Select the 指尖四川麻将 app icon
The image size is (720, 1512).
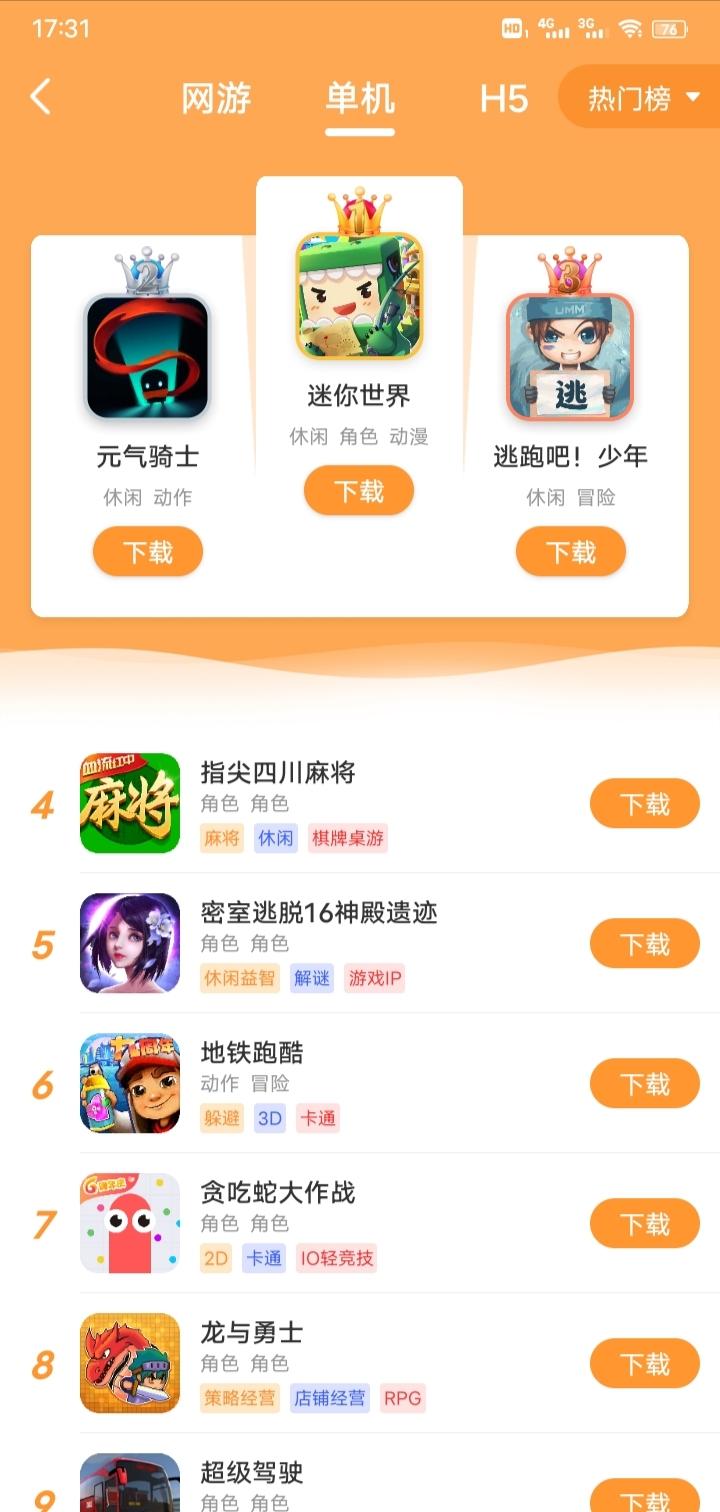click(129, 801)
